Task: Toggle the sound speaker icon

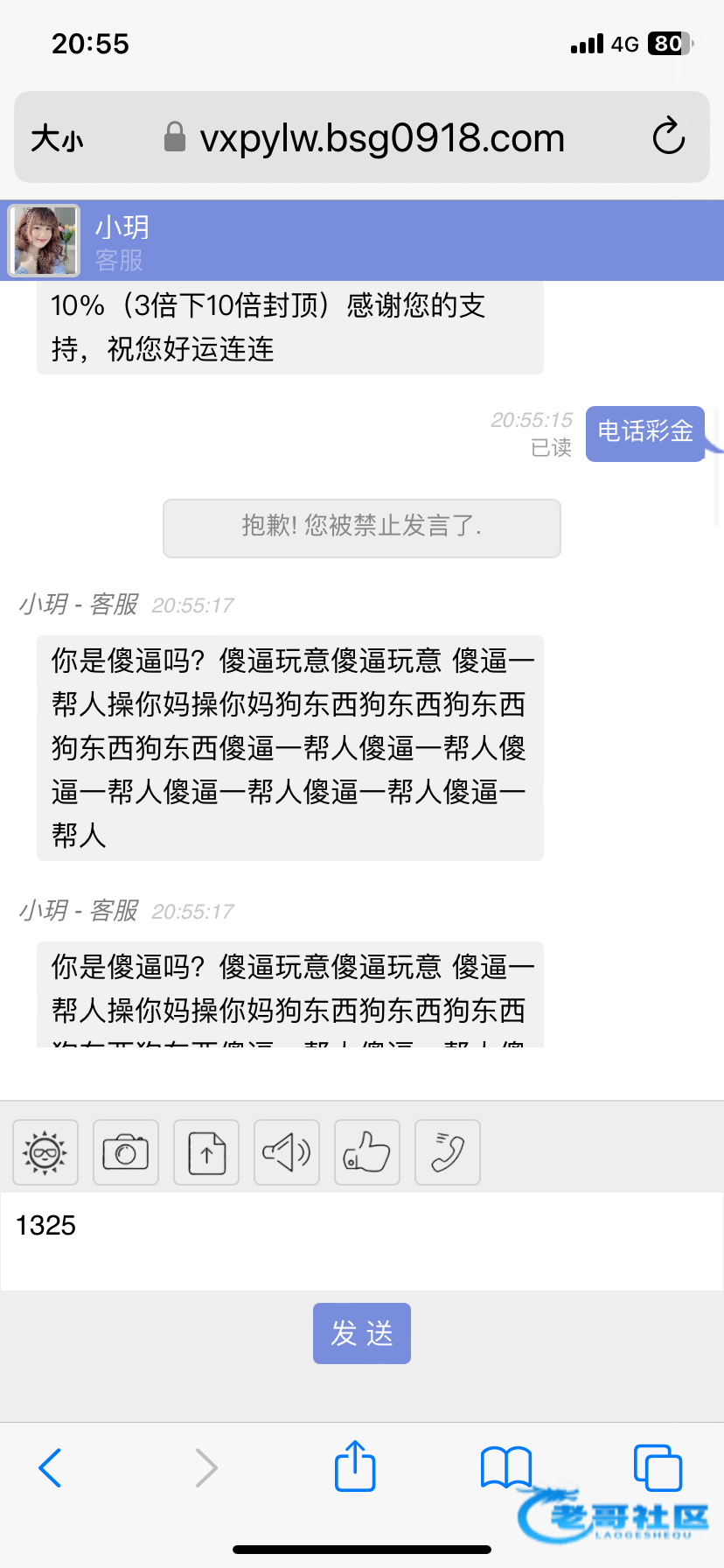Action: (287, 1152)
